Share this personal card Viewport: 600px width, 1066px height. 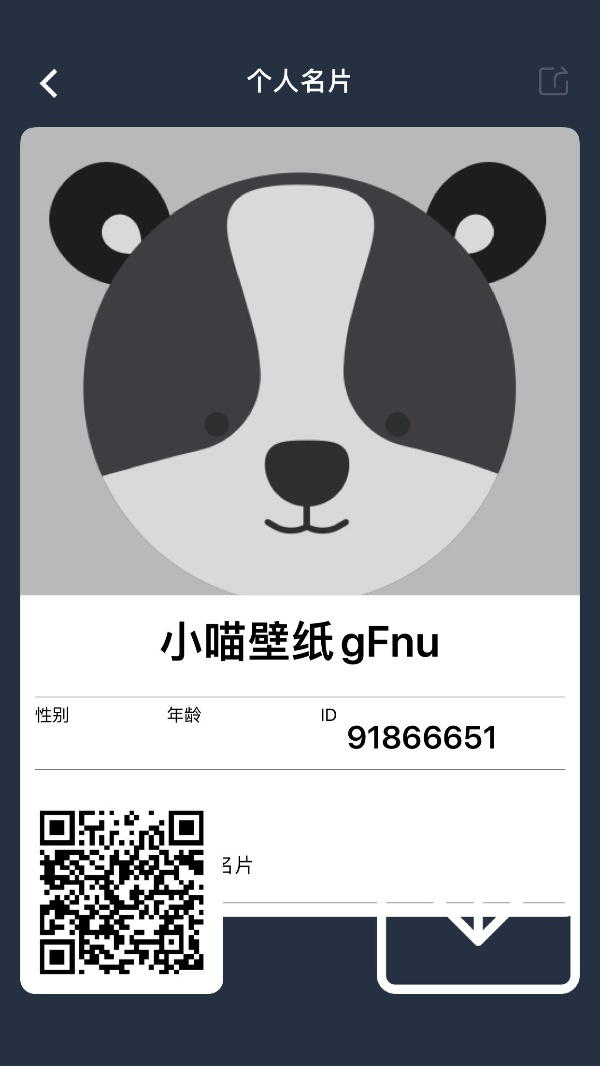coord(553,81)
